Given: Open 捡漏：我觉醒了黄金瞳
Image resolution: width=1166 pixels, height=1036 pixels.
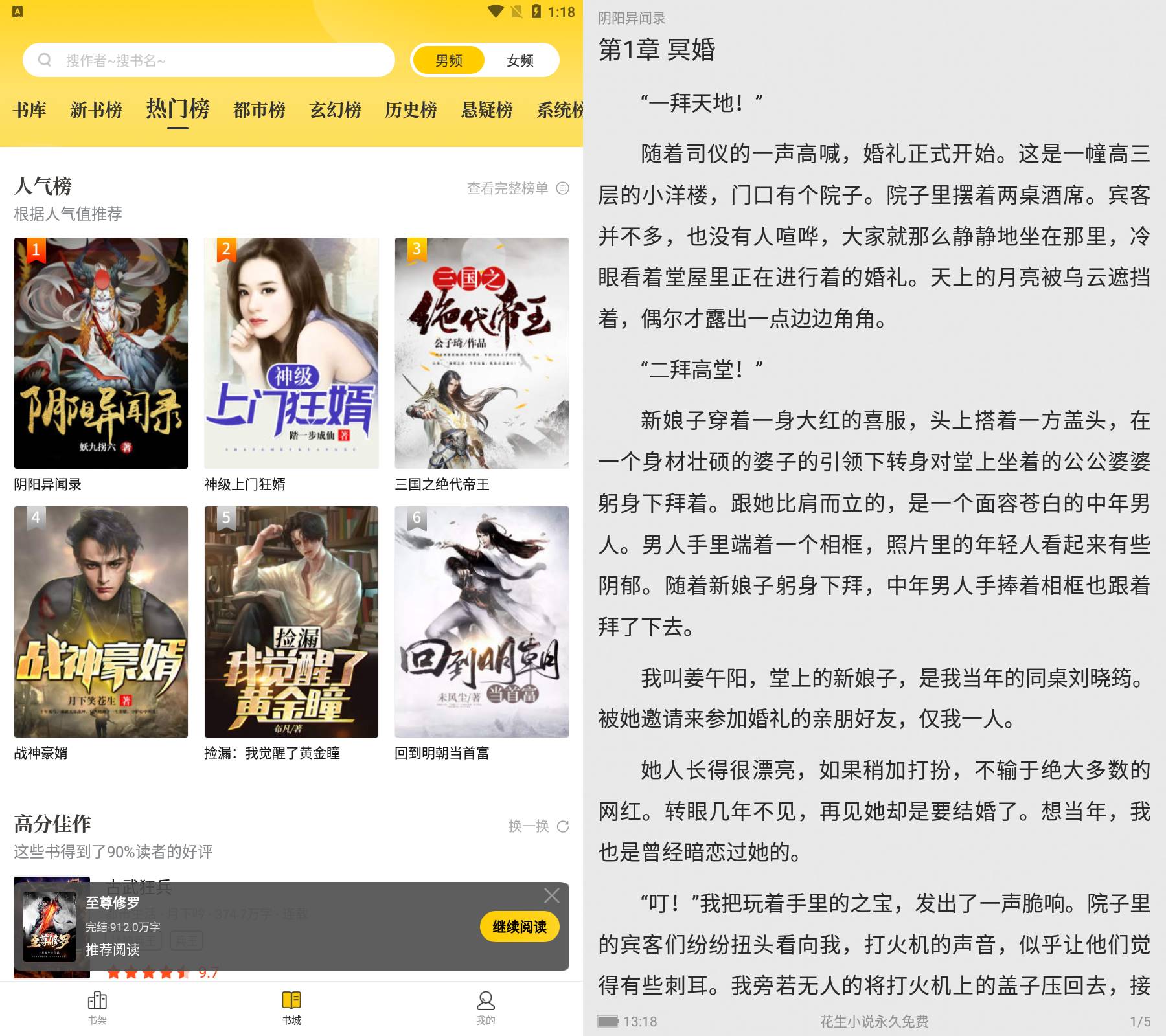Looking at the screenshot, I should [291, 622].
